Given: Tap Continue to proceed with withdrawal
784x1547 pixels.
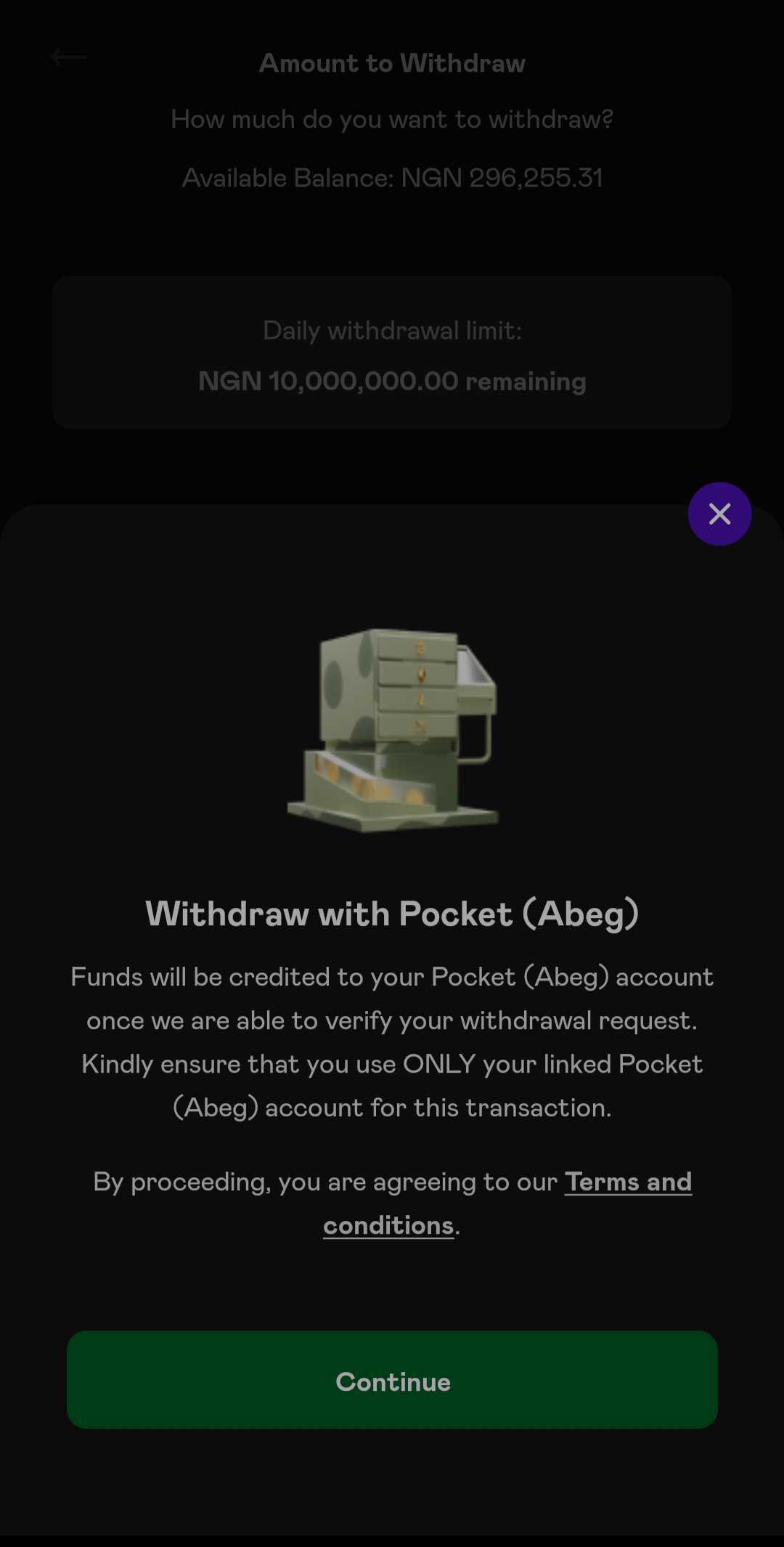Looking at the screenshot, I should coord(392,1380).
